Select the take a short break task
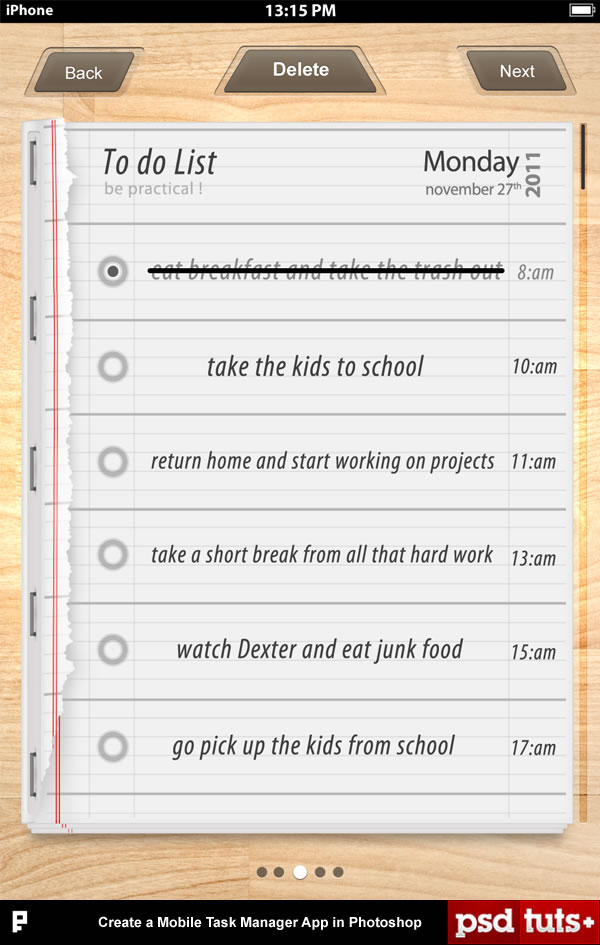Viewport: 600px width, 945px height. [x=113, y=555]
